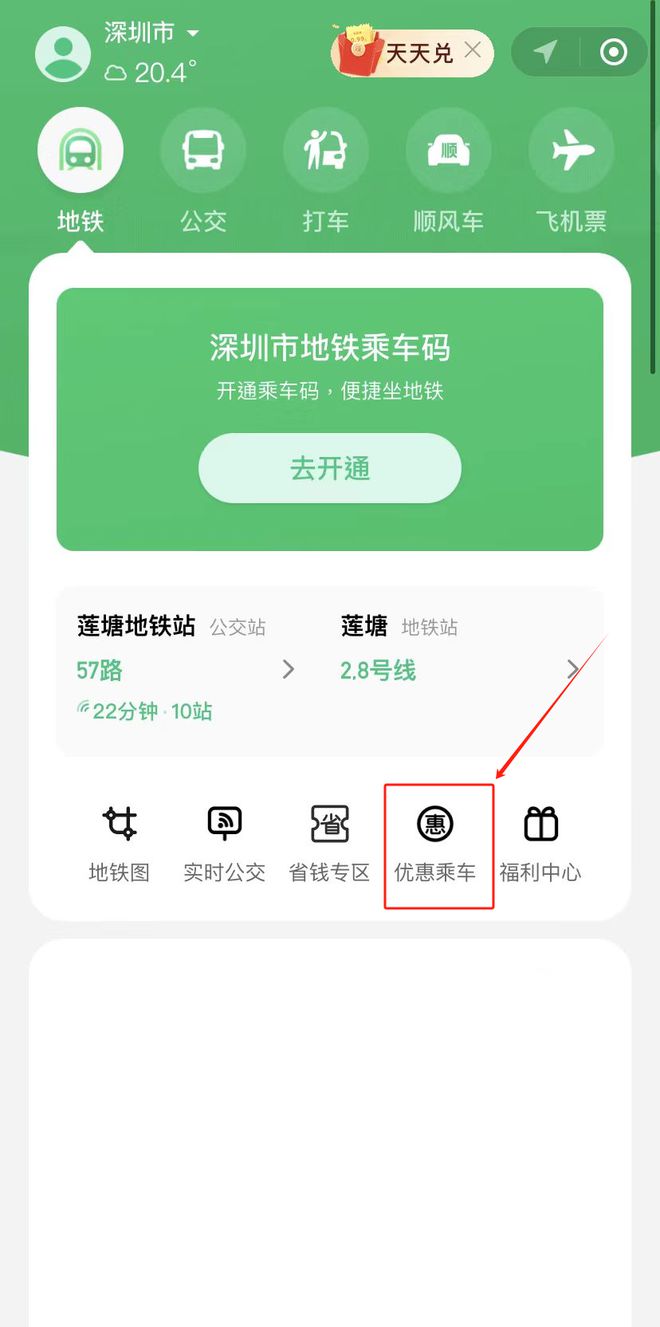The height and width of the screenshot is (1327, 660).
Task: Open 实时公交 real-time bus
Action: pos(224,845)
